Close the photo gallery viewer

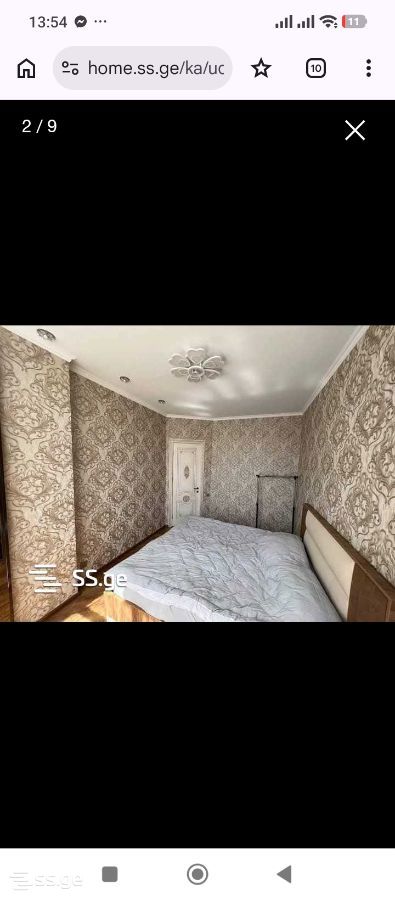tap(355, 130)
